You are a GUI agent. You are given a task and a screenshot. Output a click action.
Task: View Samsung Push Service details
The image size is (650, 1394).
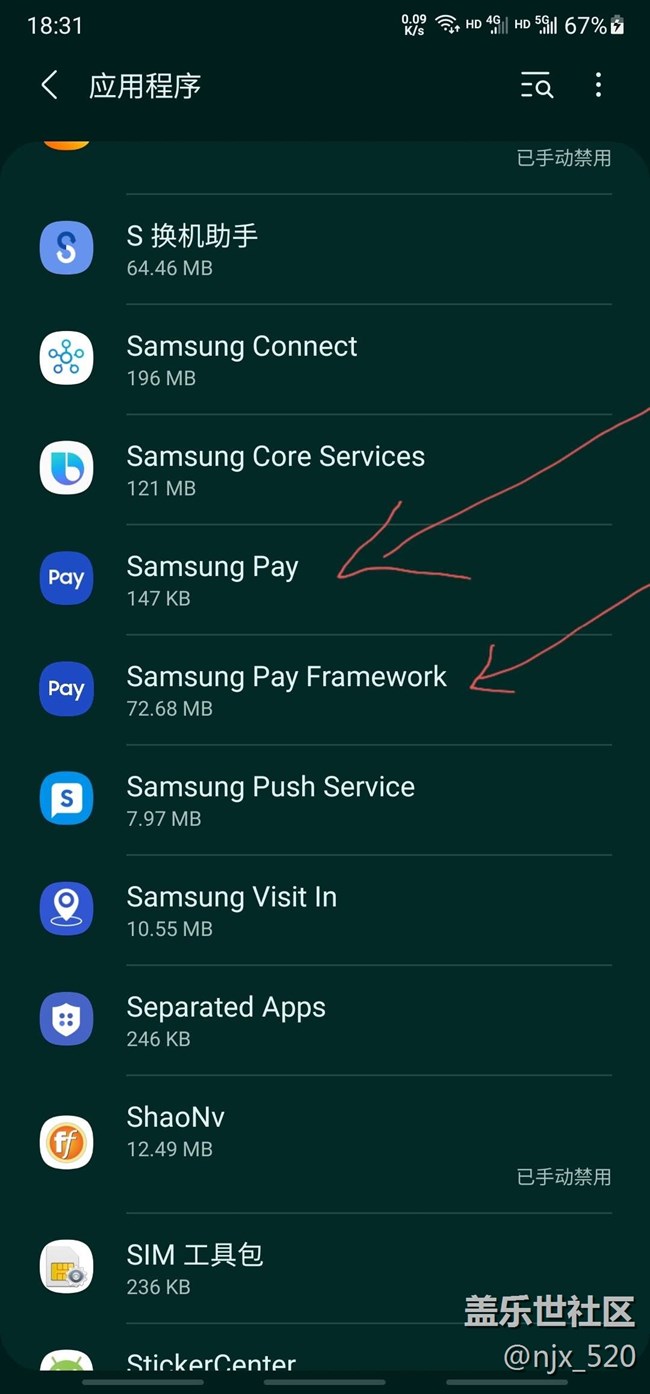point(325,799)
